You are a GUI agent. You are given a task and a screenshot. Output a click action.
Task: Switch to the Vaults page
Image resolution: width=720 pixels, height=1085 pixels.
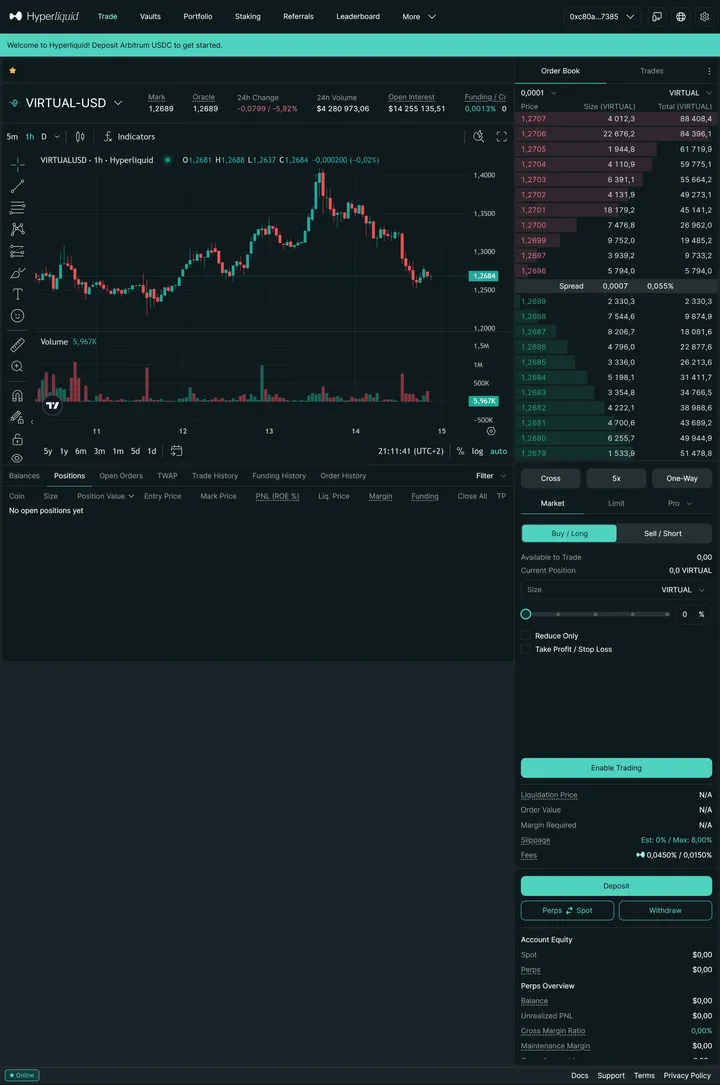pyautogui.click(x=150, y=17)
